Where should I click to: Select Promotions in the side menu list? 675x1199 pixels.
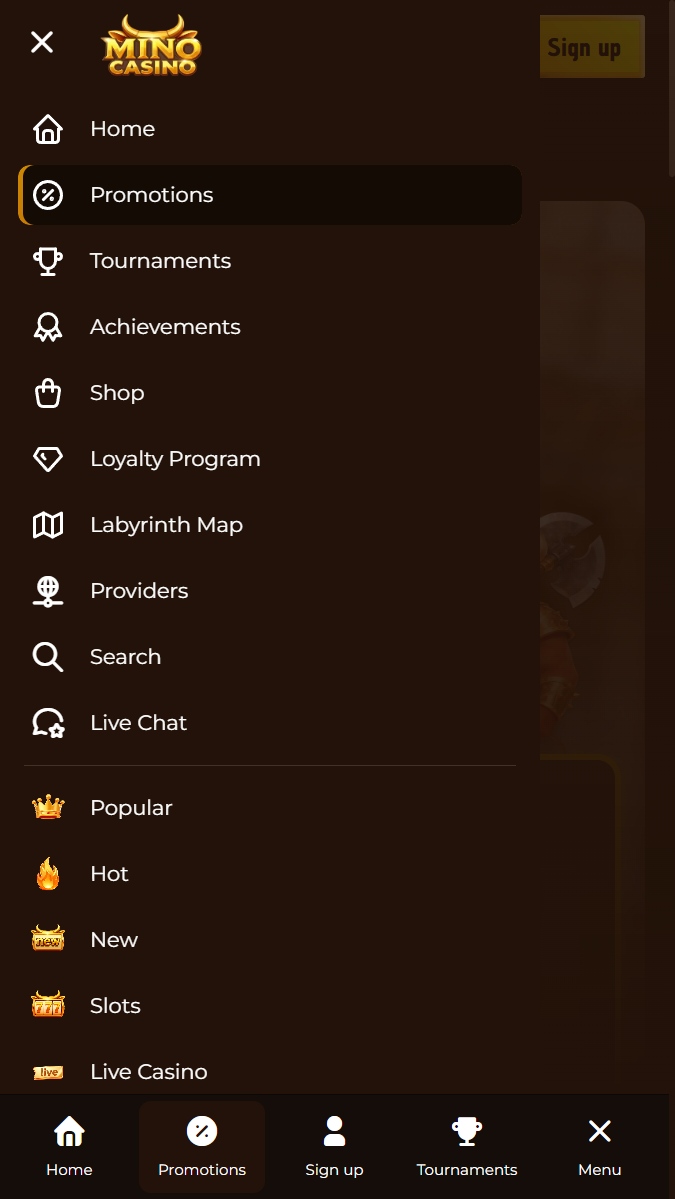coord(151,195)
